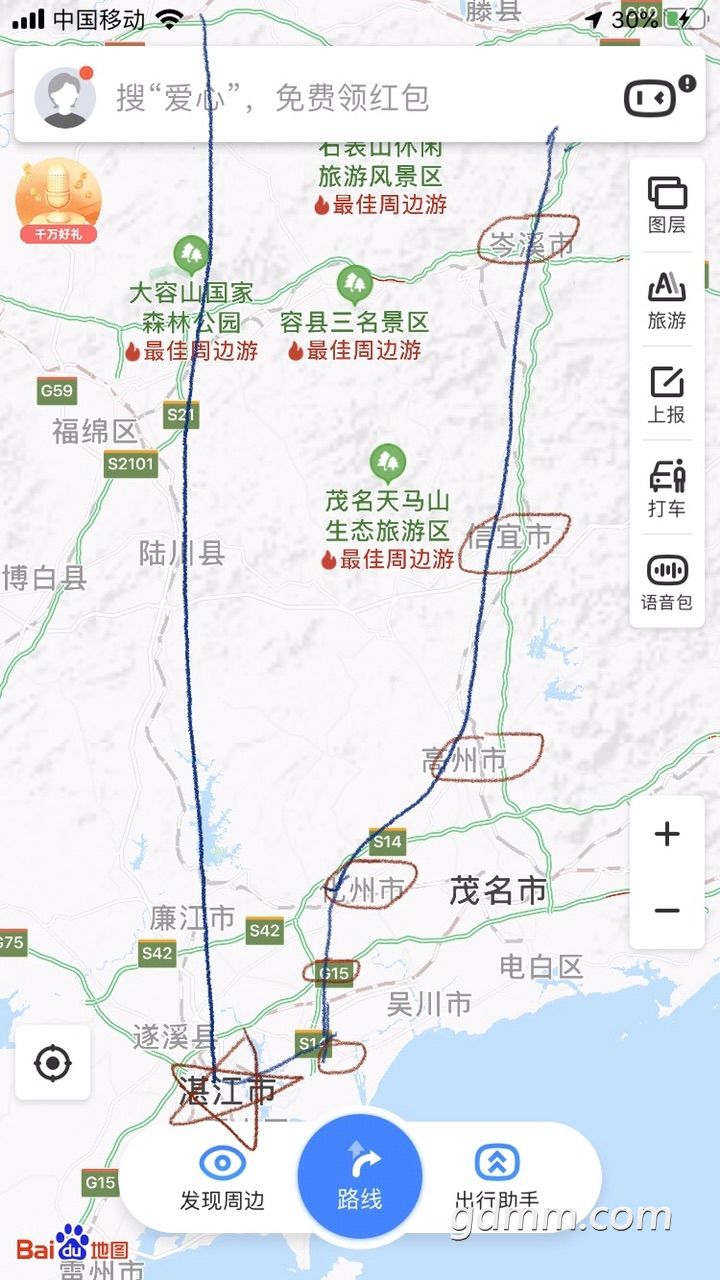
Task: Open the 语音包 voice packs
Action: pos(667,582)
